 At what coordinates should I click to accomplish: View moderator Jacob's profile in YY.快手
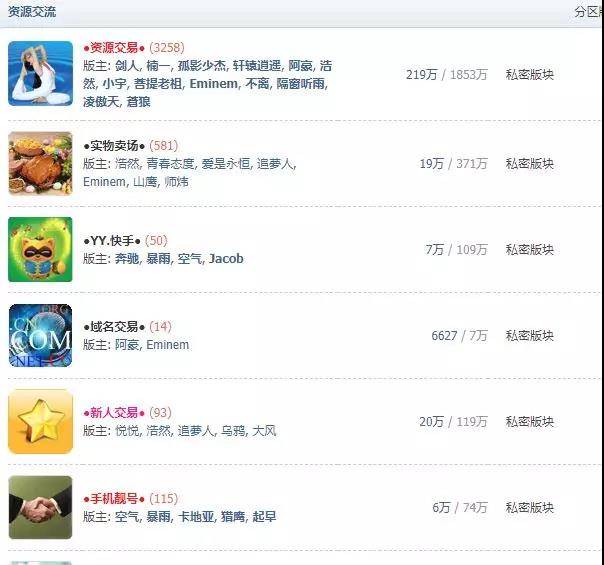tap(226, 258)
